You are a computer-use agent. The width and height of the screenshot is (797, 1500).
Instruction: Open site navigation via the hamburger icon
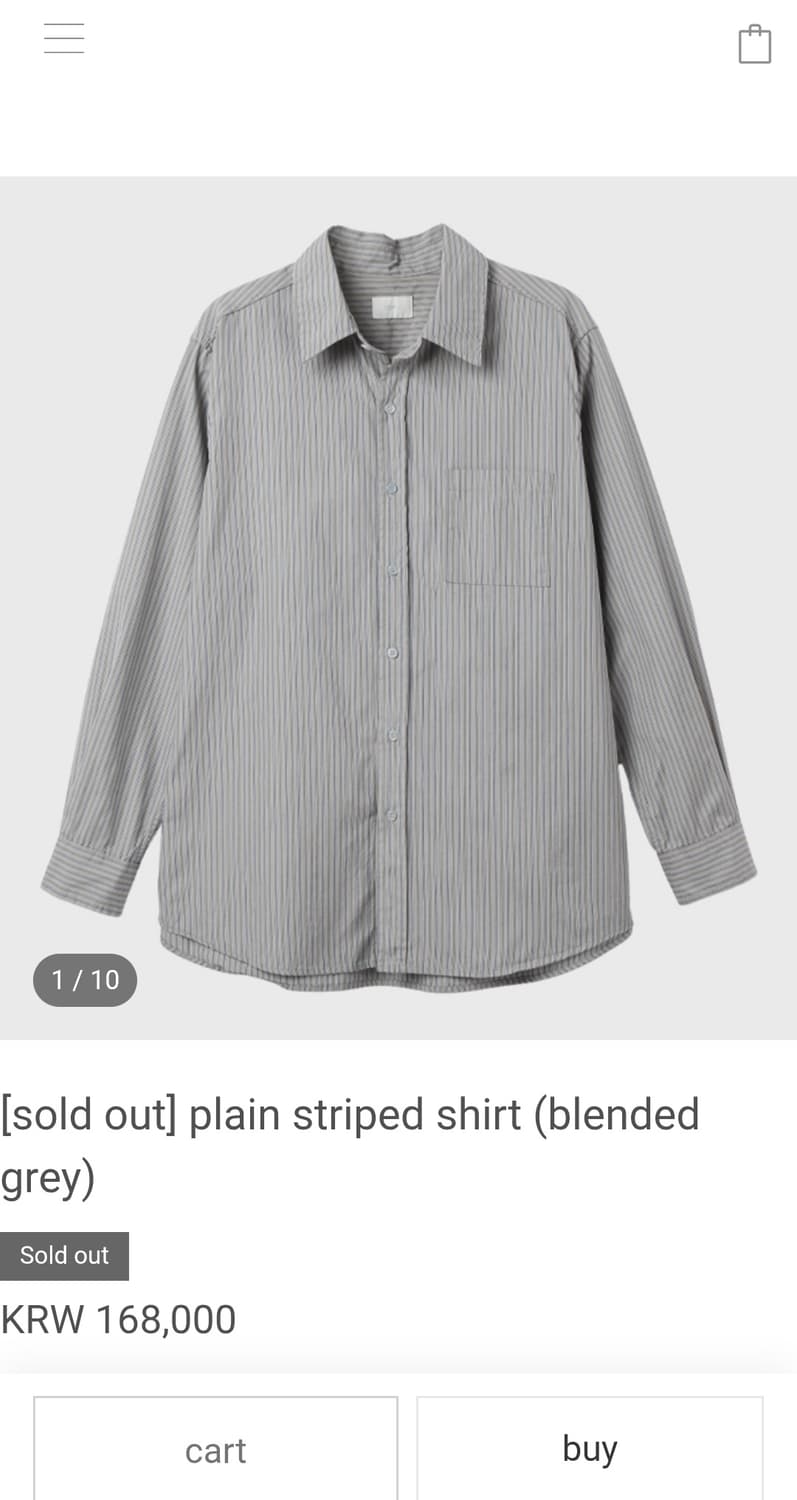click(63, 37)
